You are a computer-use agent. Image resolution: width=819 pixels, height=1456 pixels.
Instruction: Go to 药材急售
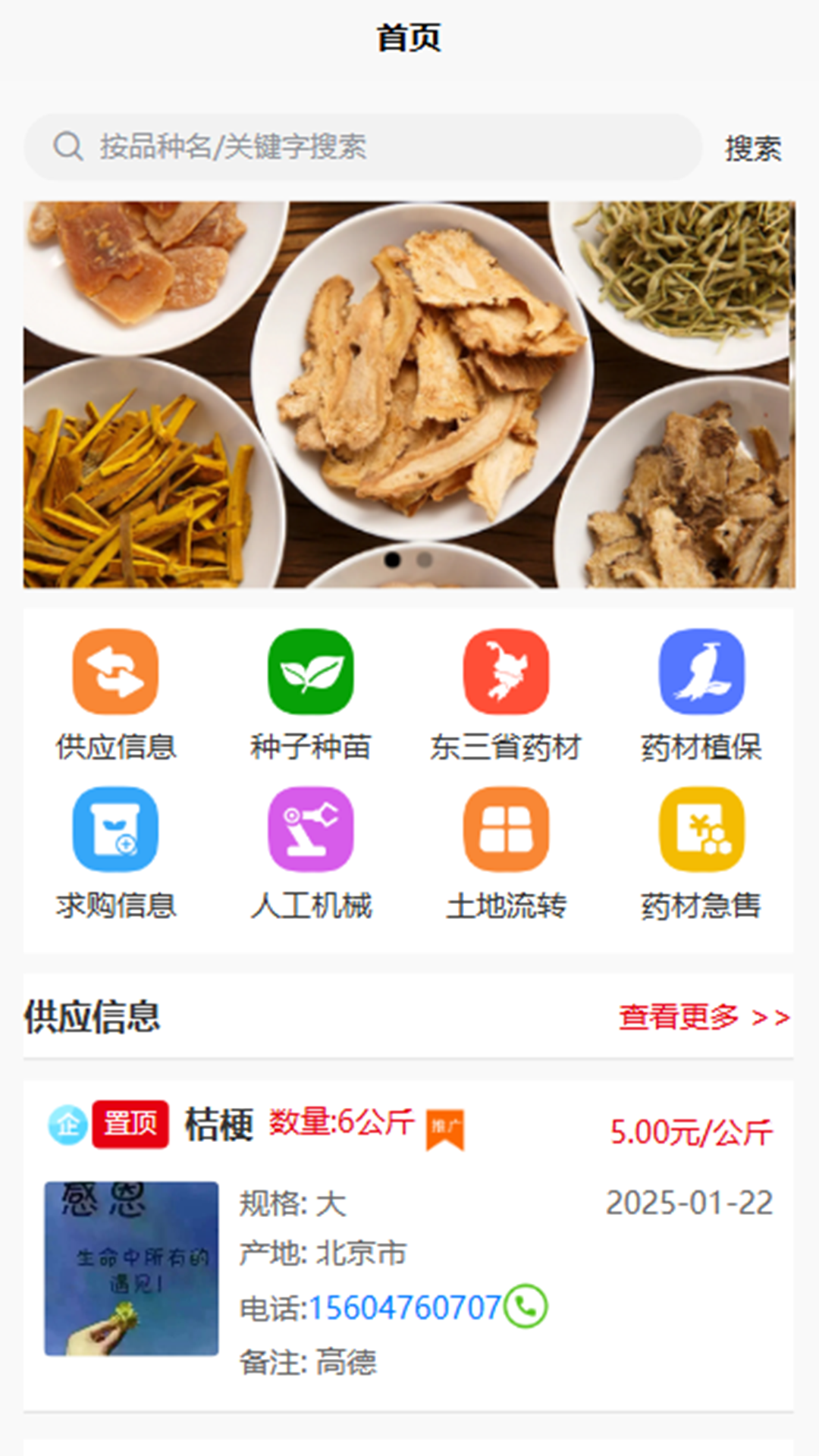pos(701,830)
